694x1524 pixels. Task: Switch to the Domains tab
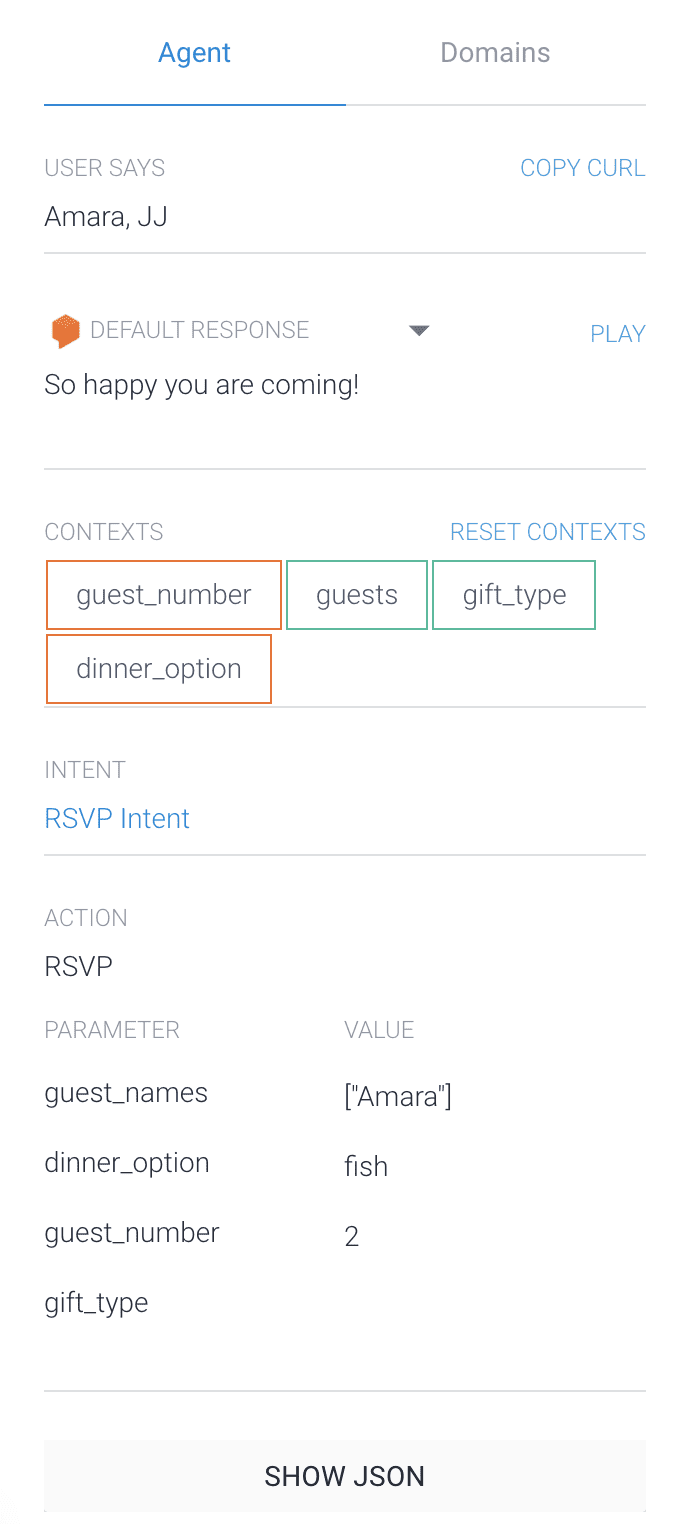coord(495,53)
